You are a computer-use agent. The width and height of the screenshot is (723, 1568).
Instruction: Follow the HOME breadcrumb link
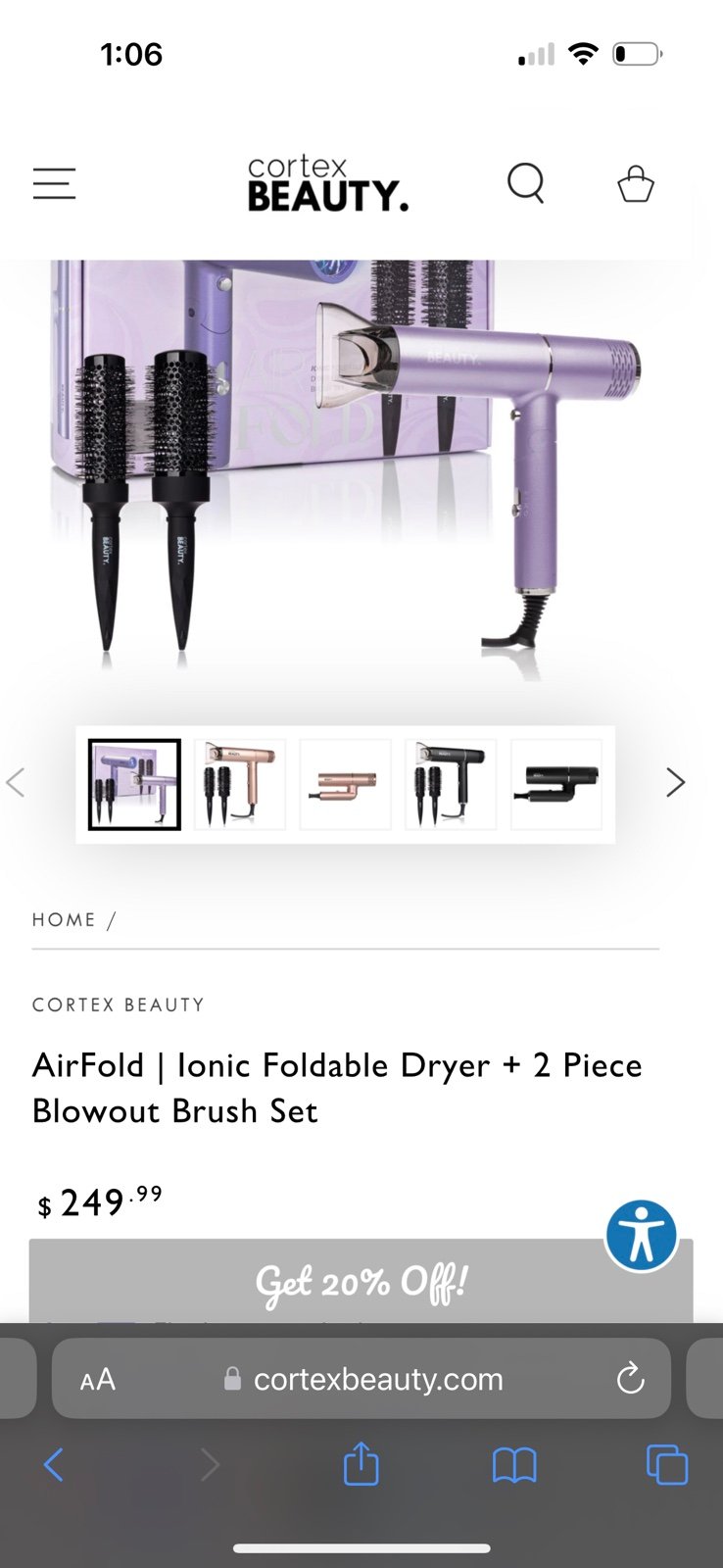coord(64,919)
